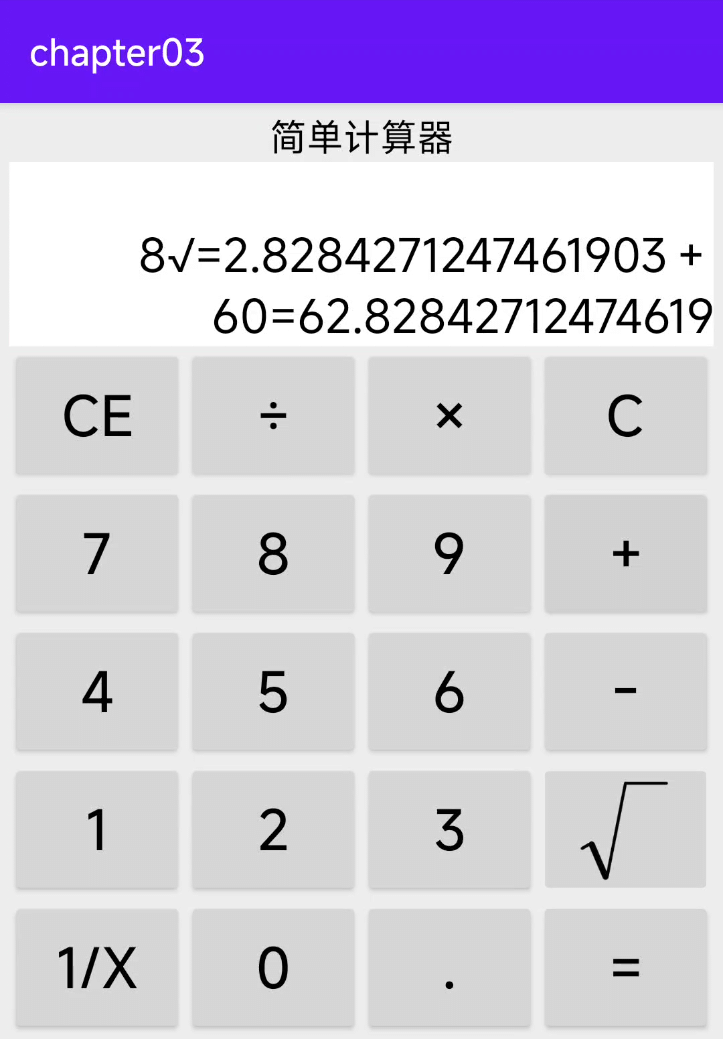Tap the plus operator key
The image size is (723, 1039).
(x=625, y=553)
